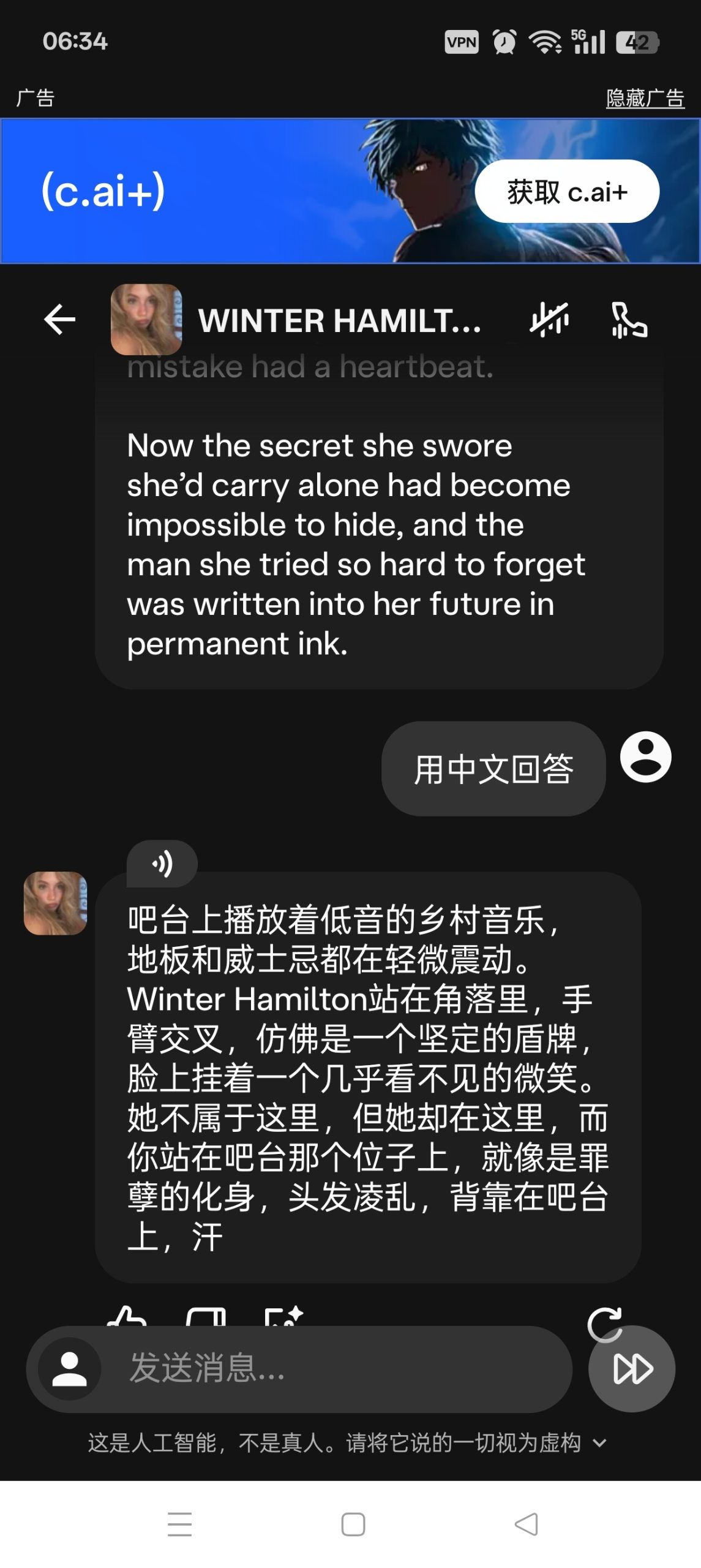The height and width of the screenshot is (1568, 701).
Task: Open the persona icon in message box
Action: point(70,1368)
